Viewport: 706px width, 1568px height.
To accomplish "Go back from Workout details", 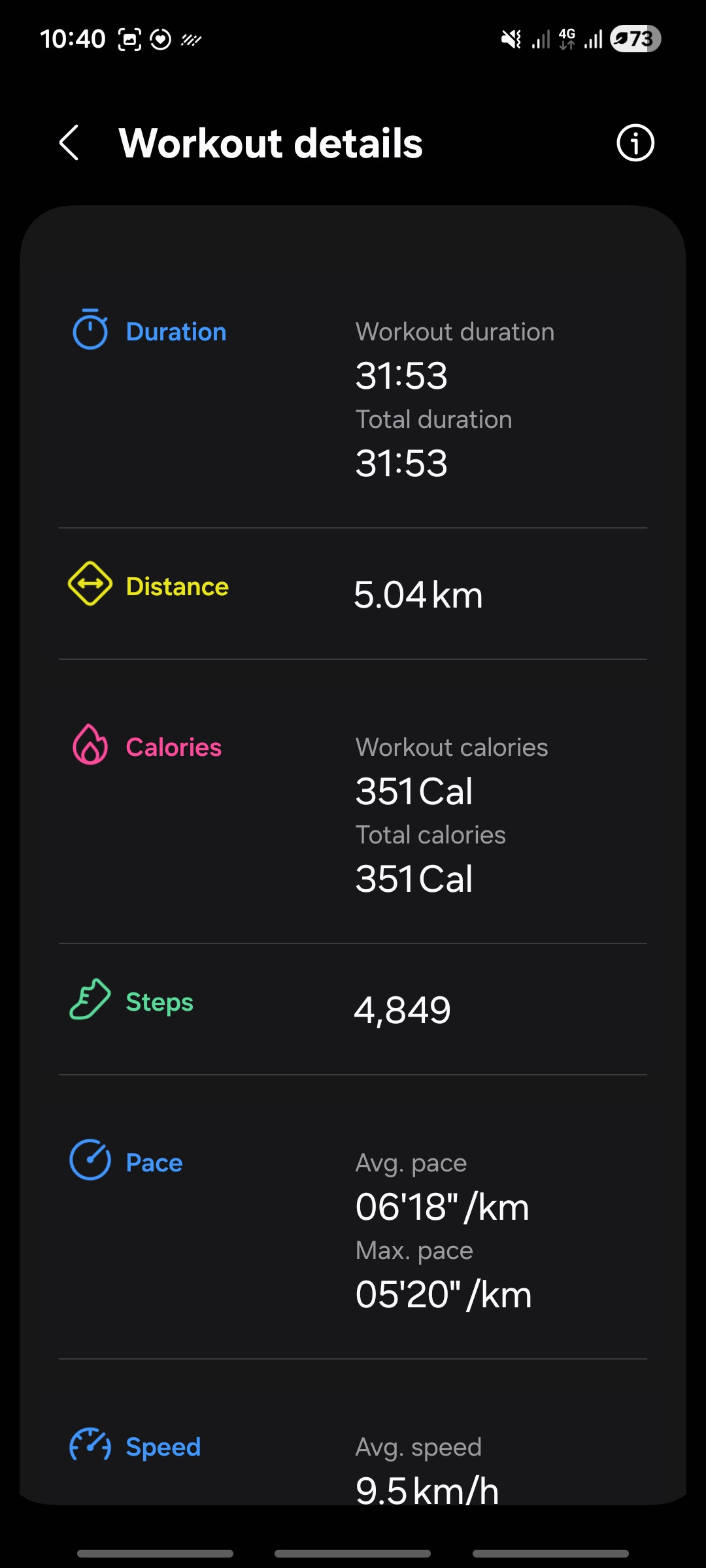I will pos(69,142).
